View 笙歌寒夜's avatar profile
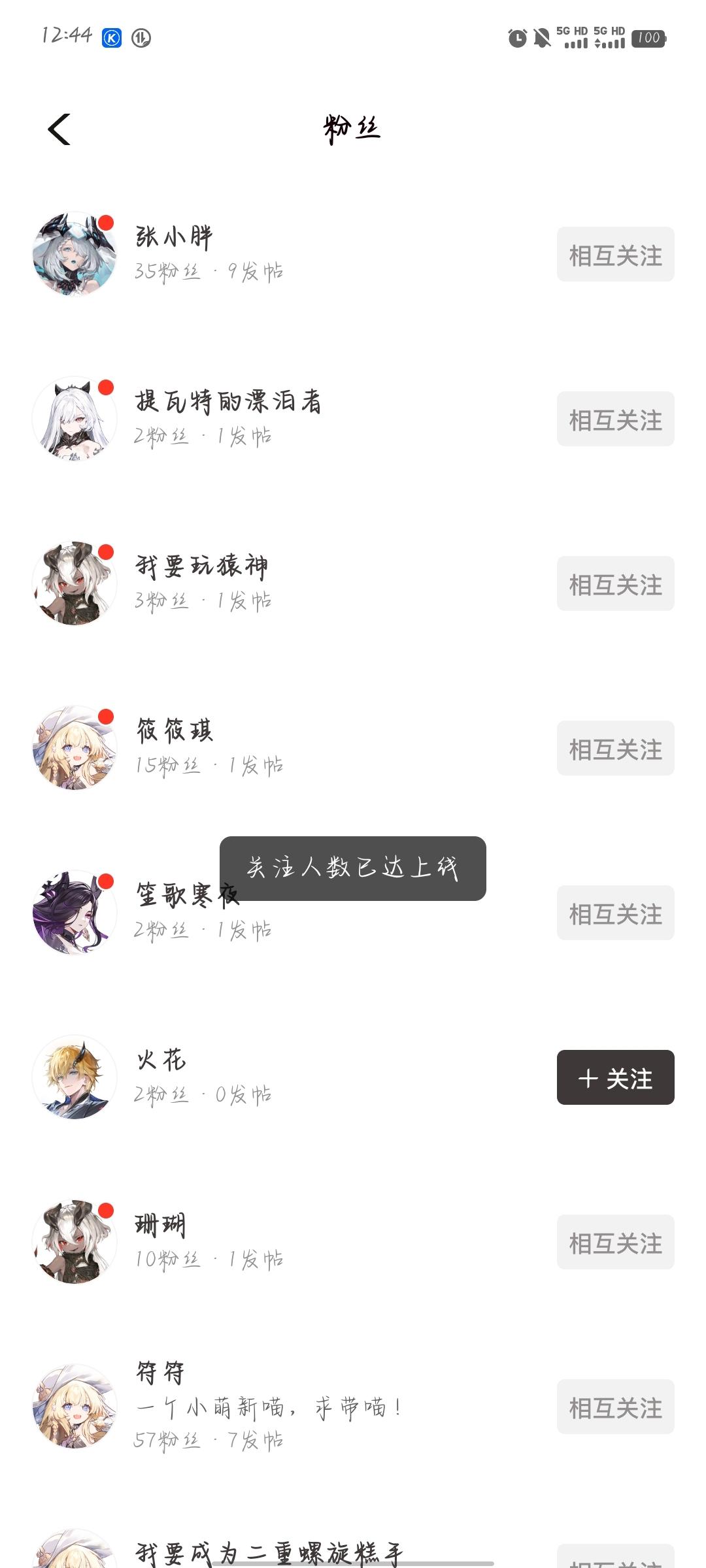Viewport: 706px width, 1568px height. [75, 912]
